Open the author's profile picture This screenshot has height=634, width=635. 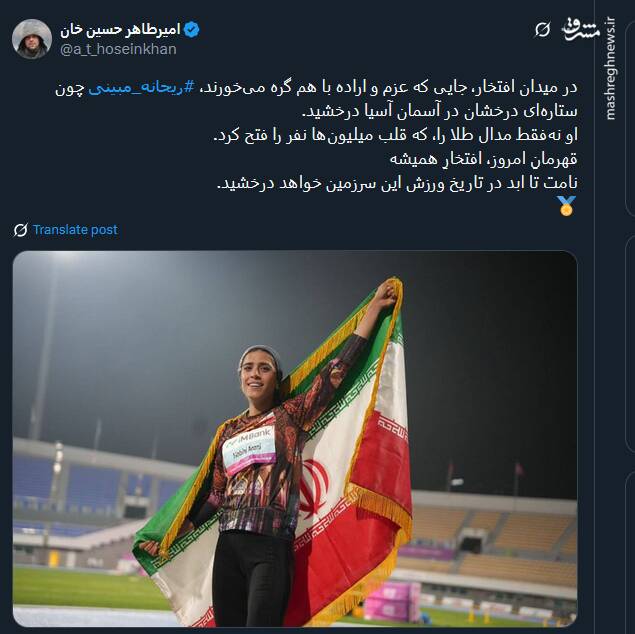[x=31, y=38]
